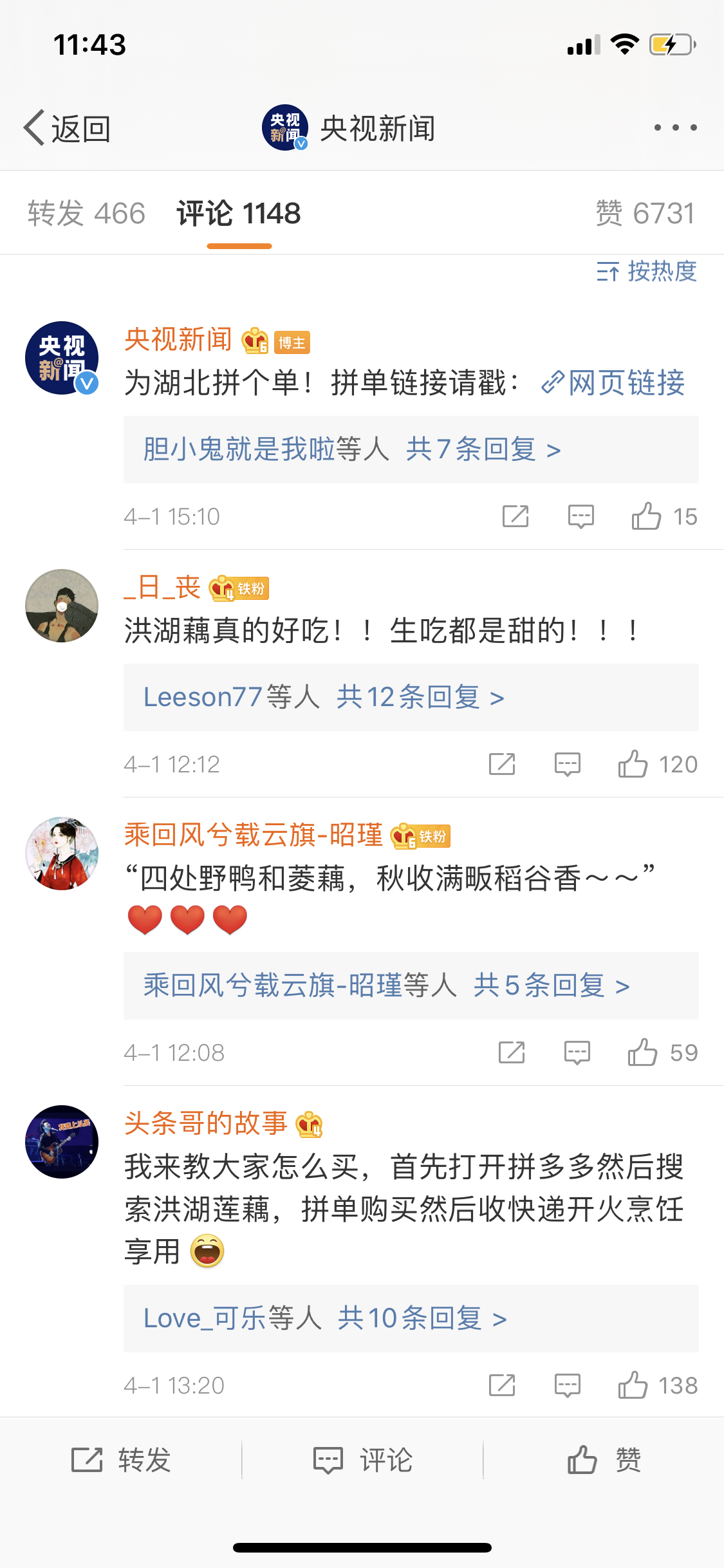The height and width of the screenshot is (1568, 724).
Task: Switch to the 转发 466 tab
Action: (86, 214)
